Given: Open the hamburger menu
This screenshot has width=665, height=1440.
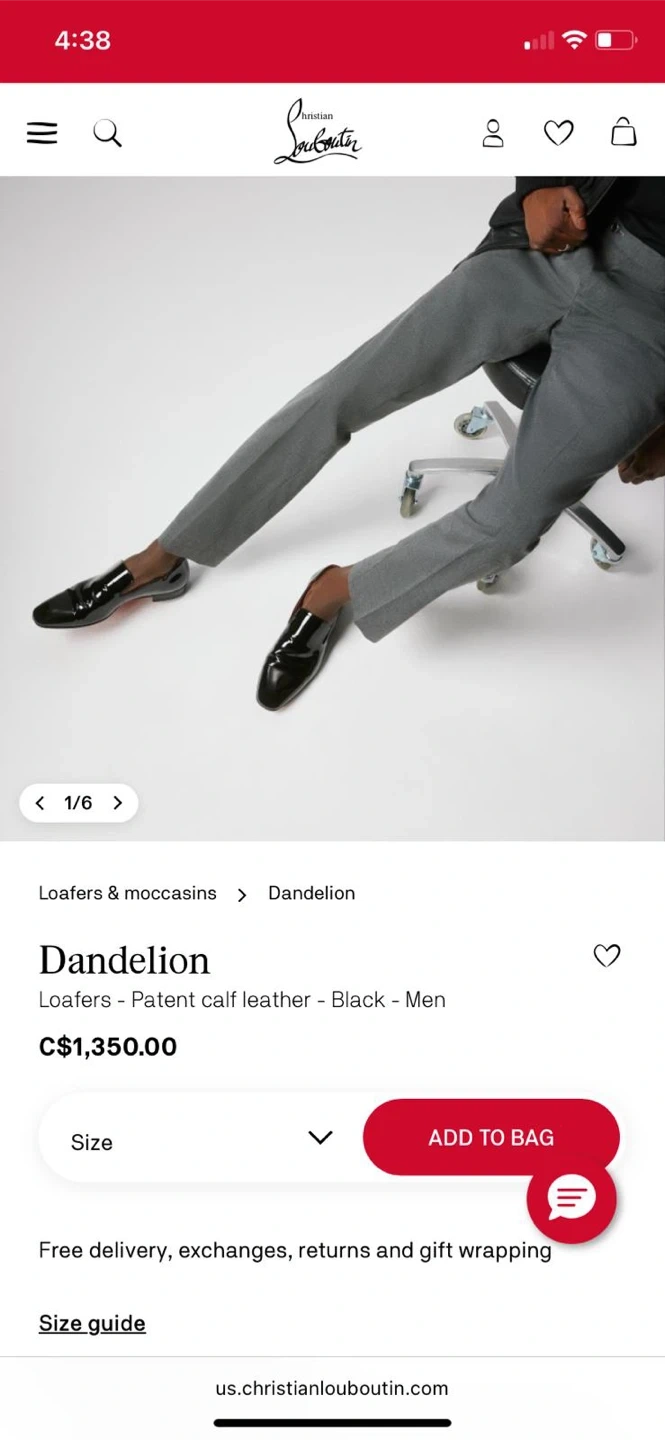Looking at the screenshot, I should (42, 133).
